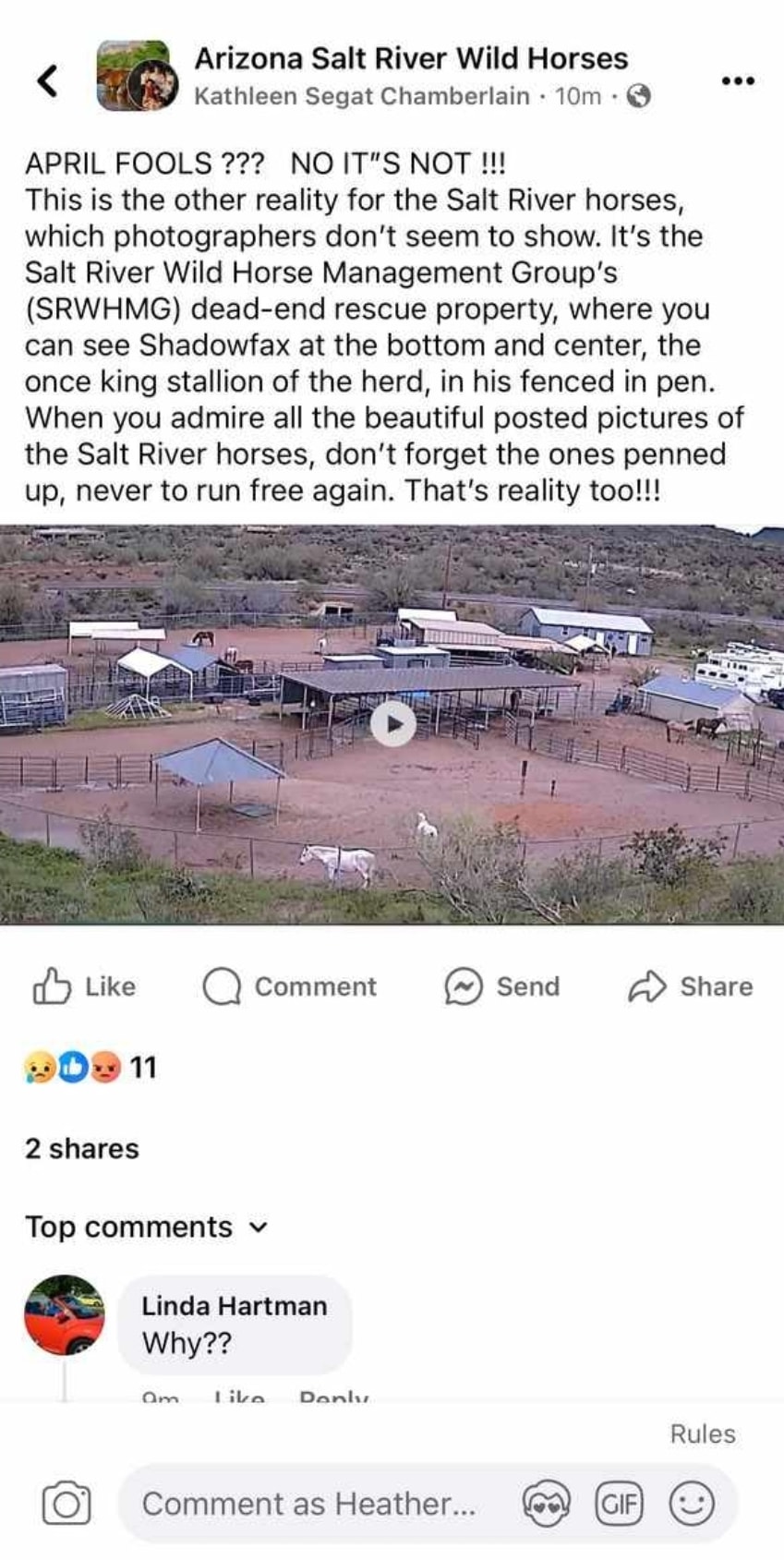Open Linda Hartman's profile picture
This screenshot has height=1560, width=784.
pos(65,1314)
